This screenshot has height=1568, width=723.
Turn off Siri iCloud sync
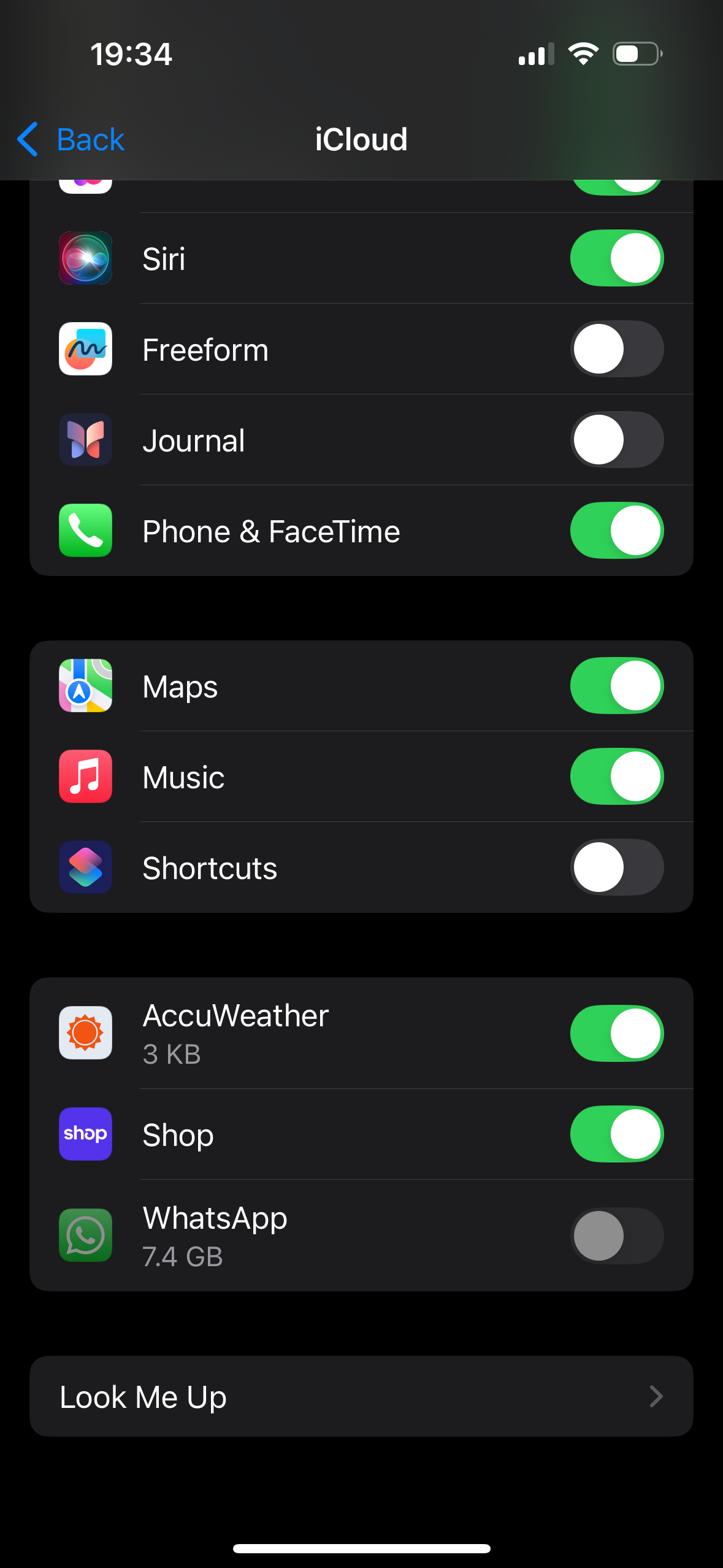pyautogui.click(x=616, y=258)
